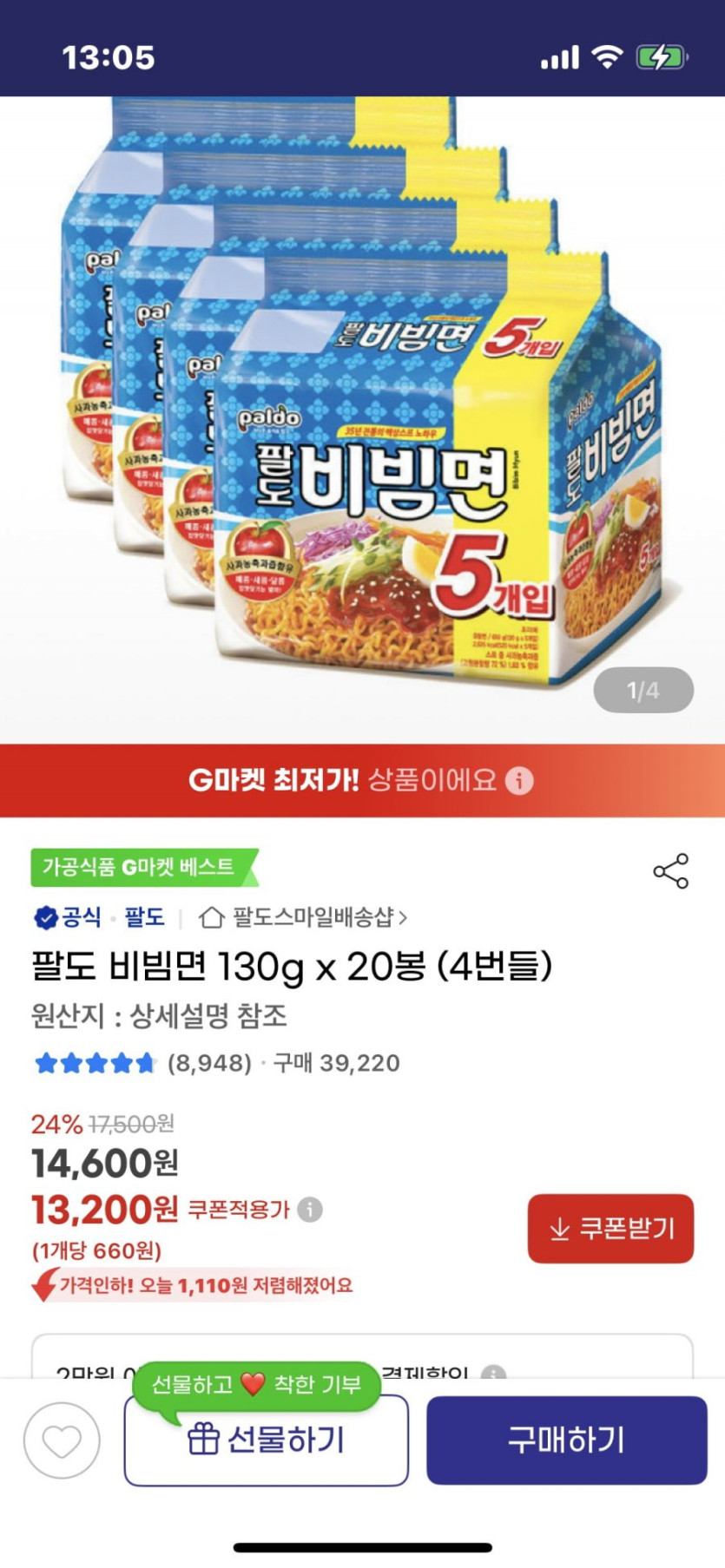Image resolution: width=725 pixels, height=1568 pixels.
Task: Show info for 쿠폰적용가 price
Action: (x=310, y=1209)
